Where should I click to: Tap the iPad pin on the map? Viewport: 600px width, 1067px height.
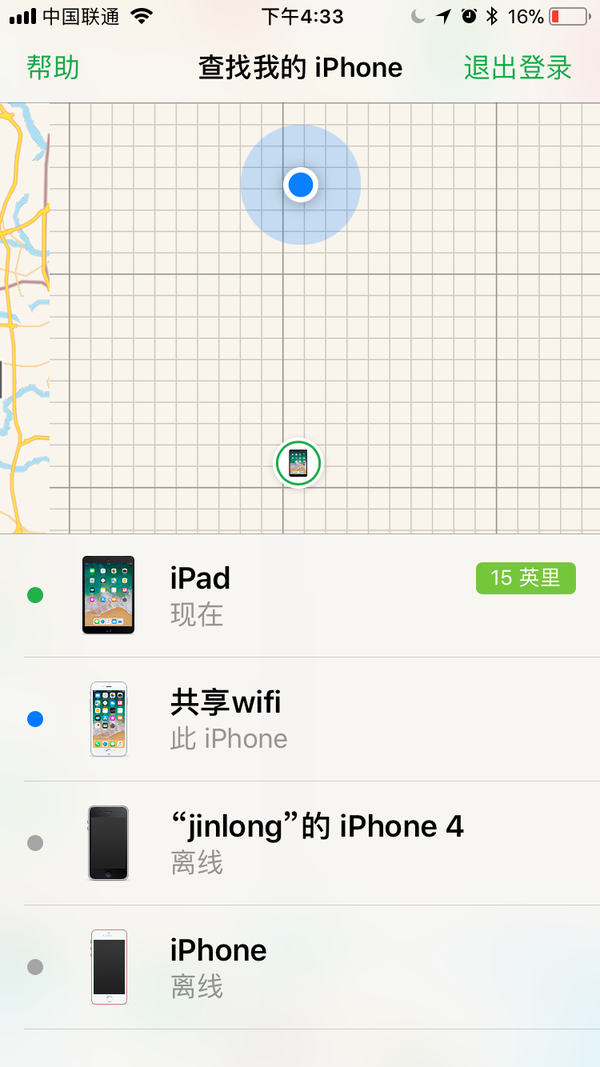(298, 463)
